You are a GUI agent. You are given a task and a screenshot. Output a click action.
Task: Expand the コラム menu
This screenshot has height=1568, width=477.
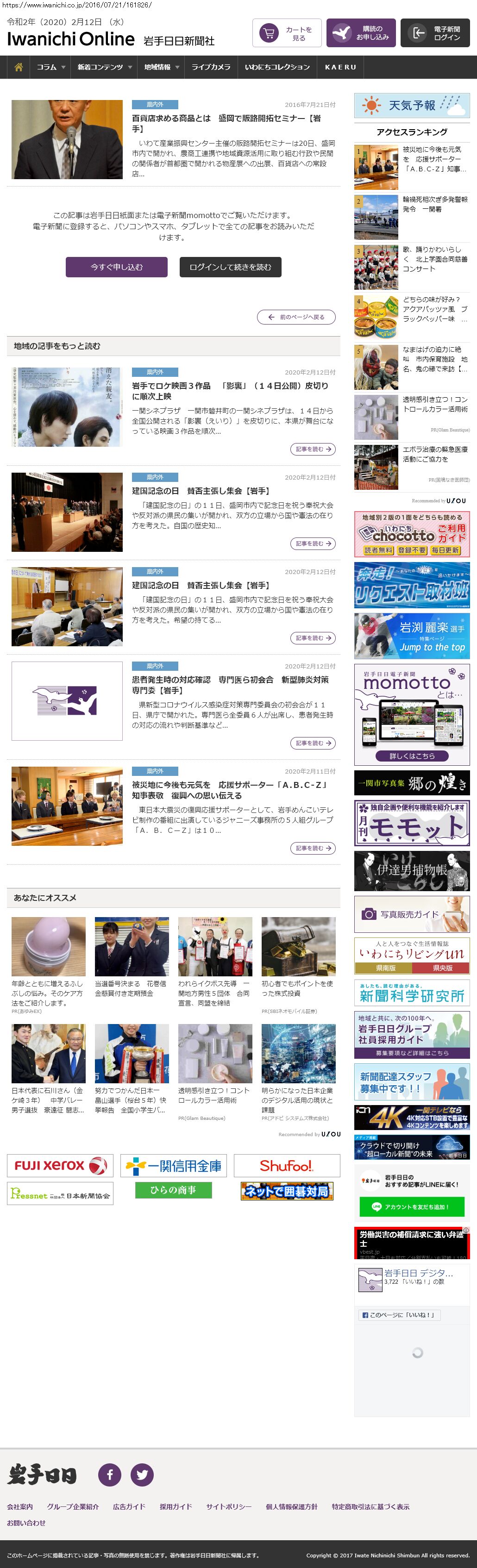[50, 67]
